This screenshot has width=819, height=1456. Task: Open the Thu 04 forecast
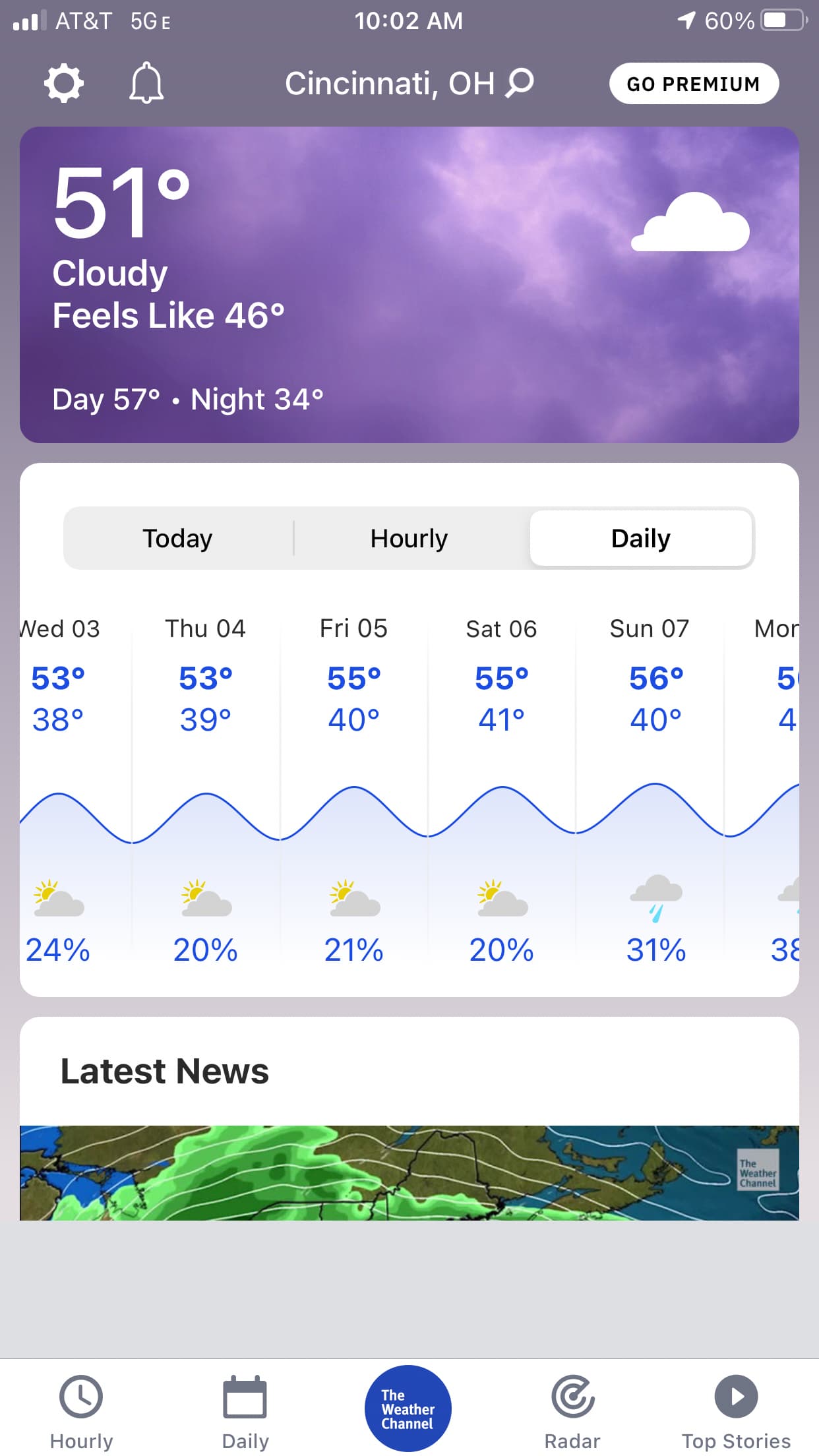click(205, 785)
